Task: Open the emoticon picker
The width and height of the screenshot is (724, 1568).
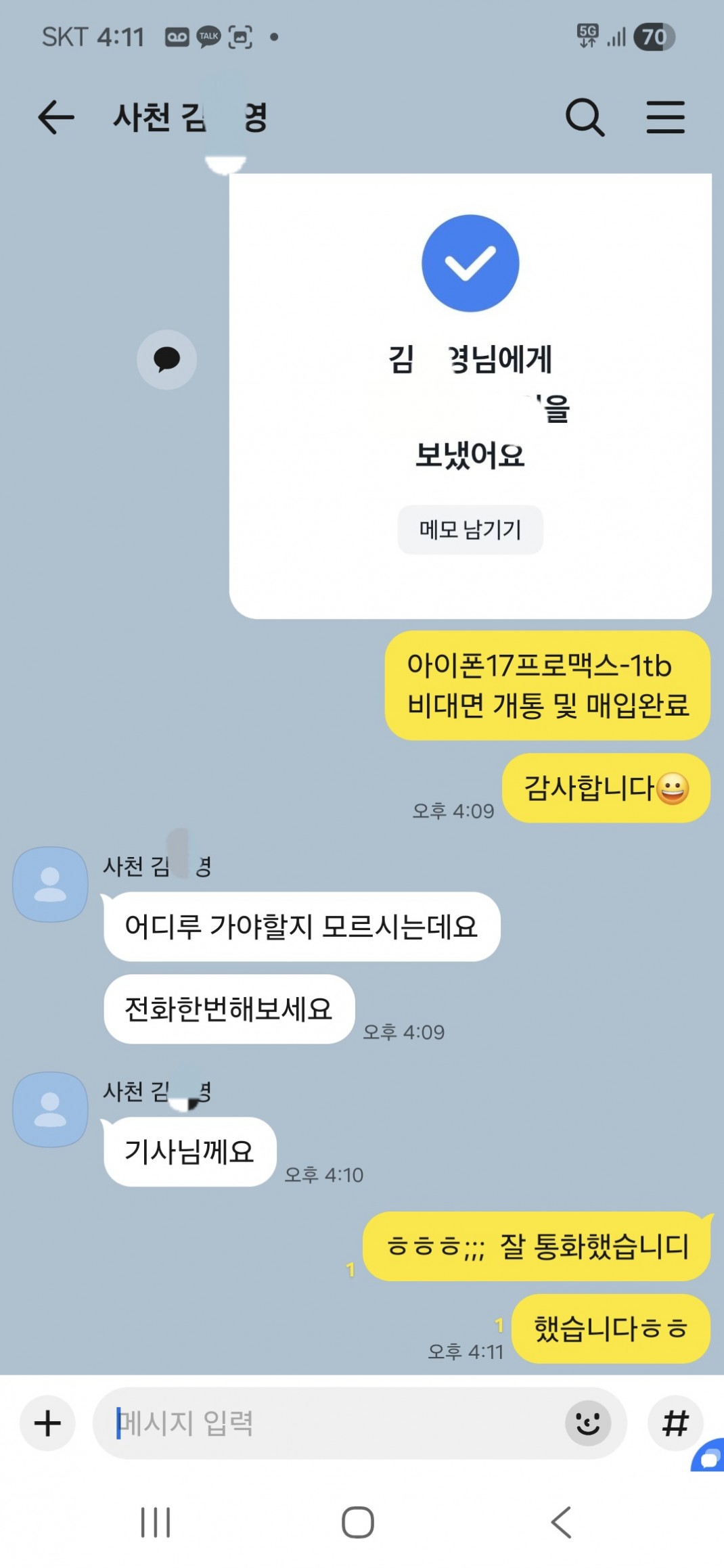Action: [x=588, y=1423]
